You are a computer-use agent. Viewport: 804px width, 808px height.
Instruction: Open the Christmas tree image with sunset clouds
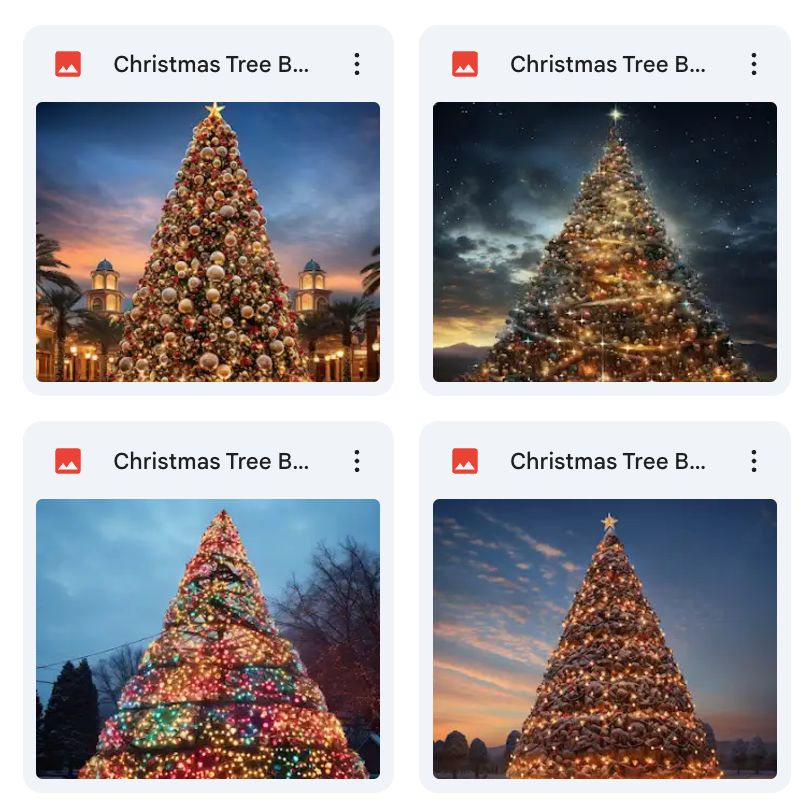(x=605, y=638)
